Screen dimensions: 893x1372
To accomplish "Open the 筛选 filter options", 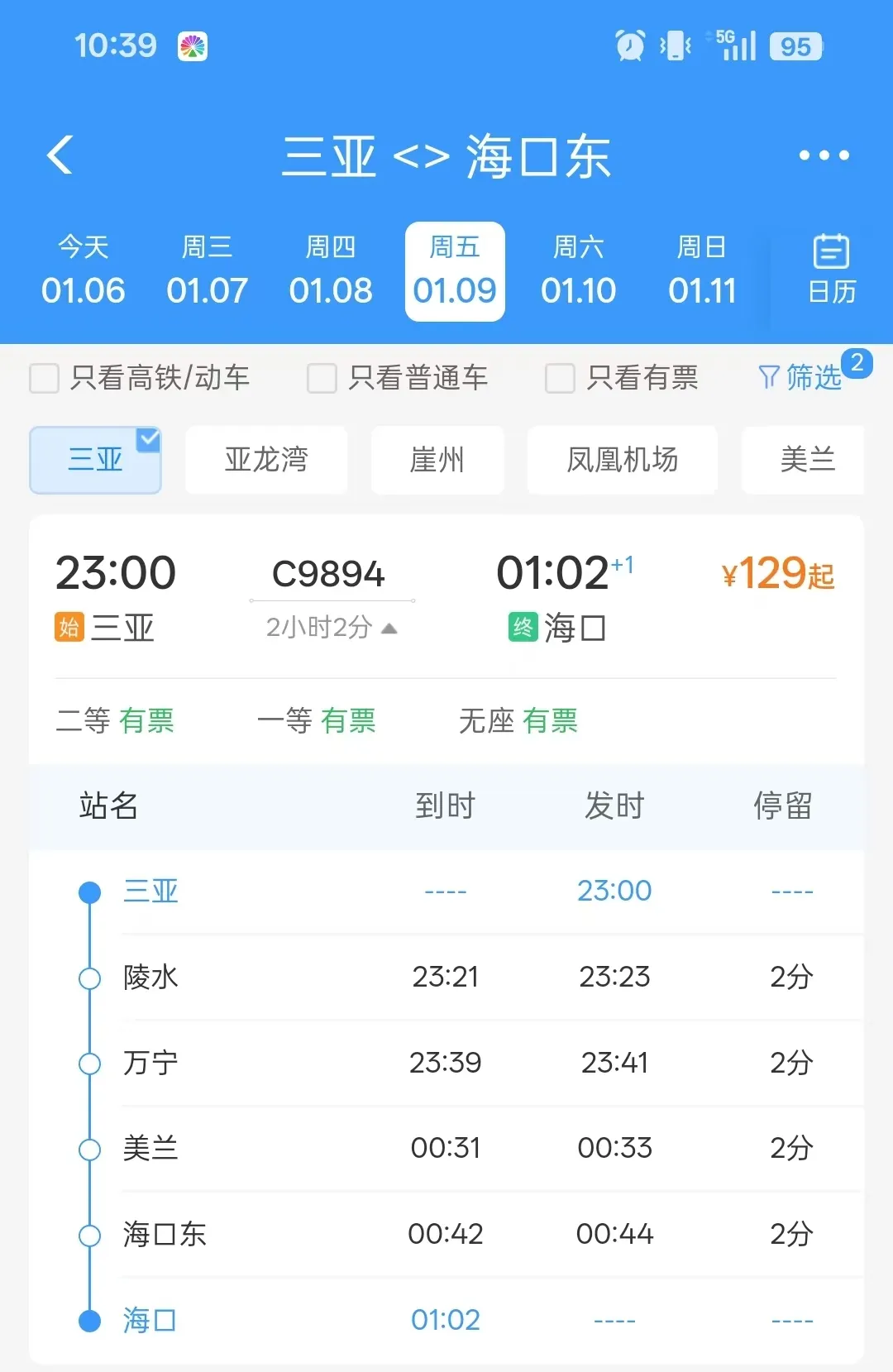I will point(800,377).
